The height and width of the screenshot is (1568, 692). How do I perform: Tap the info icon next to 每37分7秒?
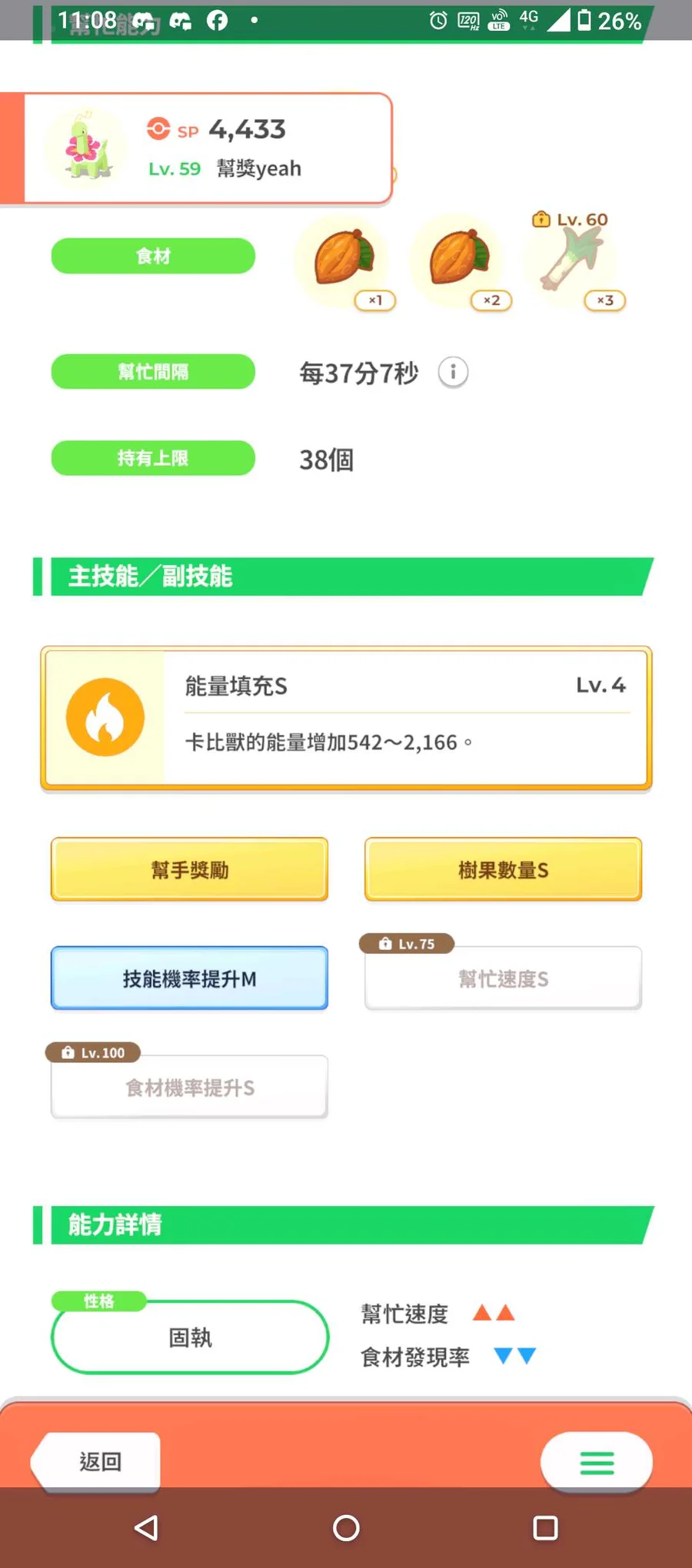[453, 373]
